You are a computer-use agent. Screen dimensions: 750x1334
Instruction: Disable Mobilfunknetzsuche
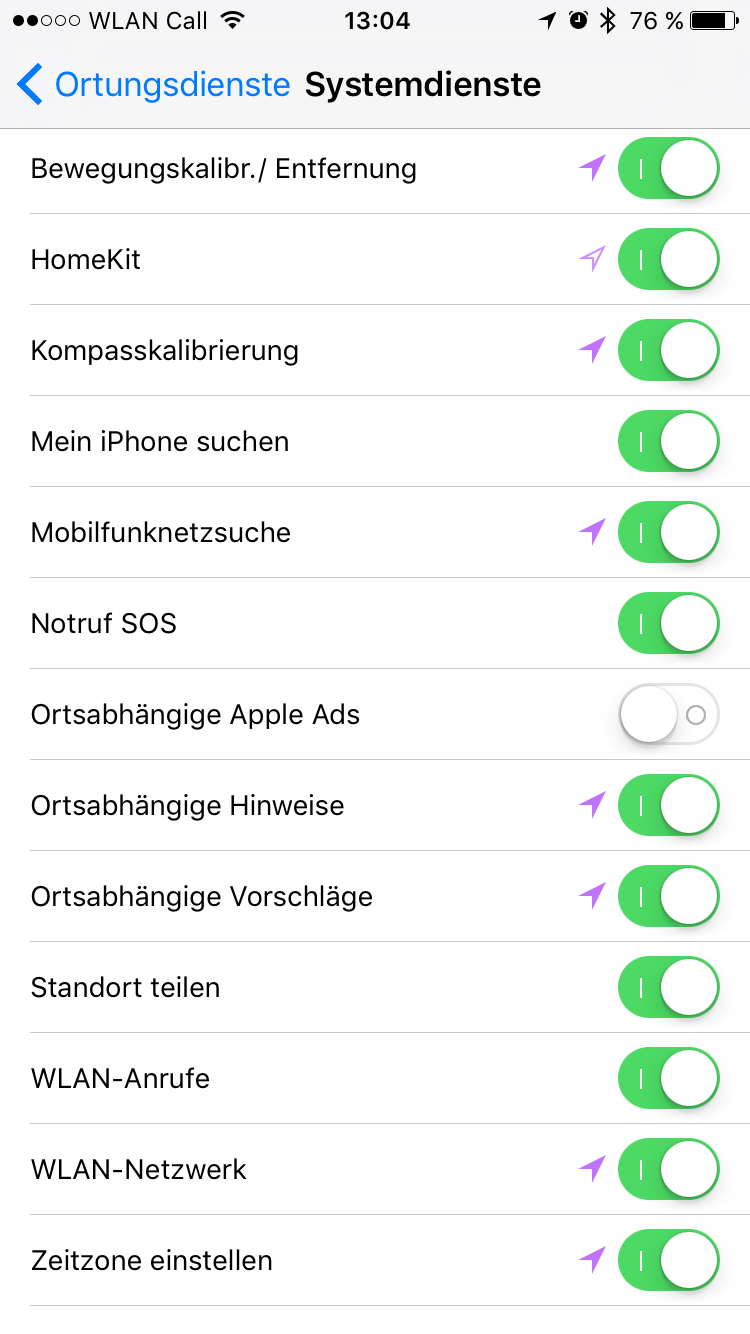(x=668, y=533)
